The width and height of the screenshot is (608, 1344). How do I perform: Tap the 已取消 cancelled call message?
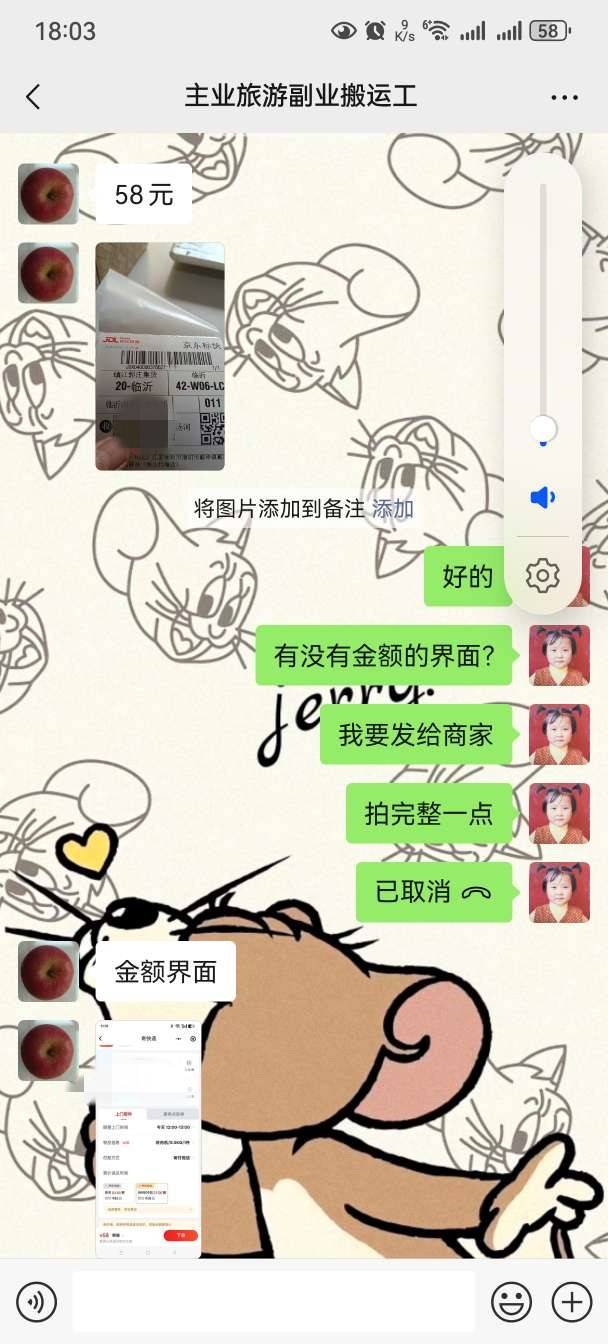pyautogui.click(x=434, y=892)
